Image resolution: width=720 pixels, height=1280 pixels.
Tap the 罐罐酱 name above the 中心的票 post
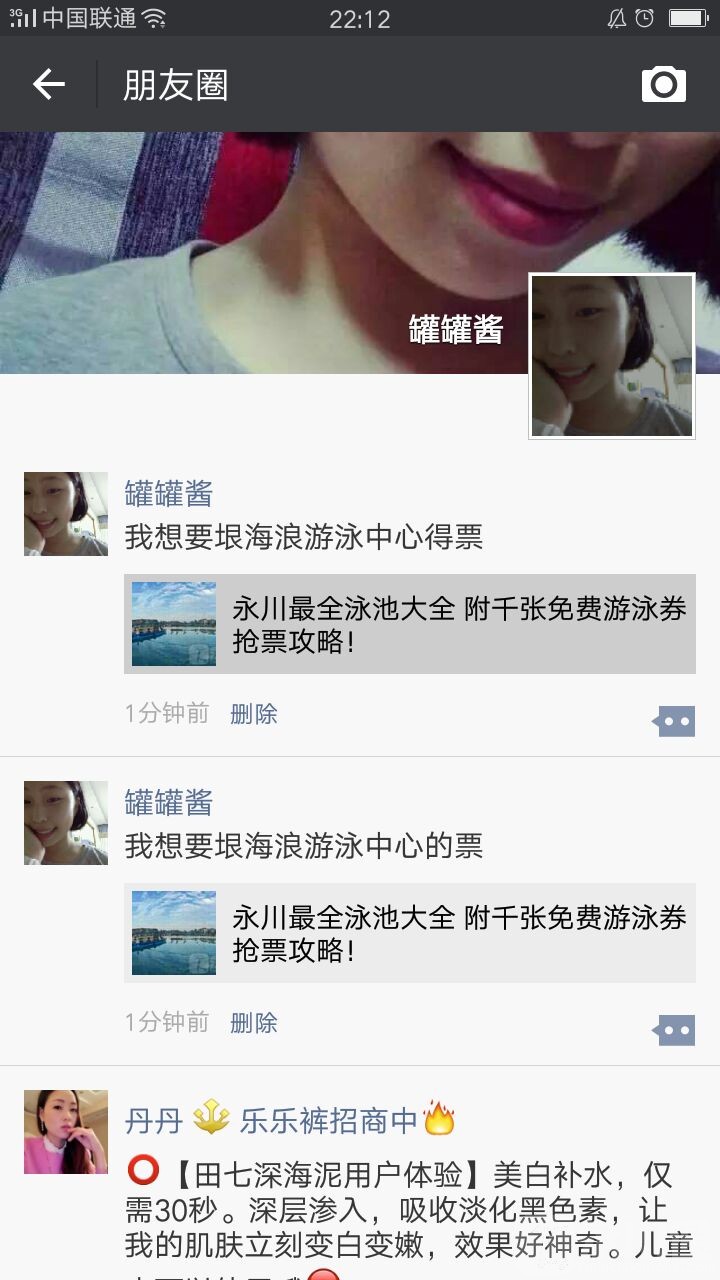(x=169, y=803)
